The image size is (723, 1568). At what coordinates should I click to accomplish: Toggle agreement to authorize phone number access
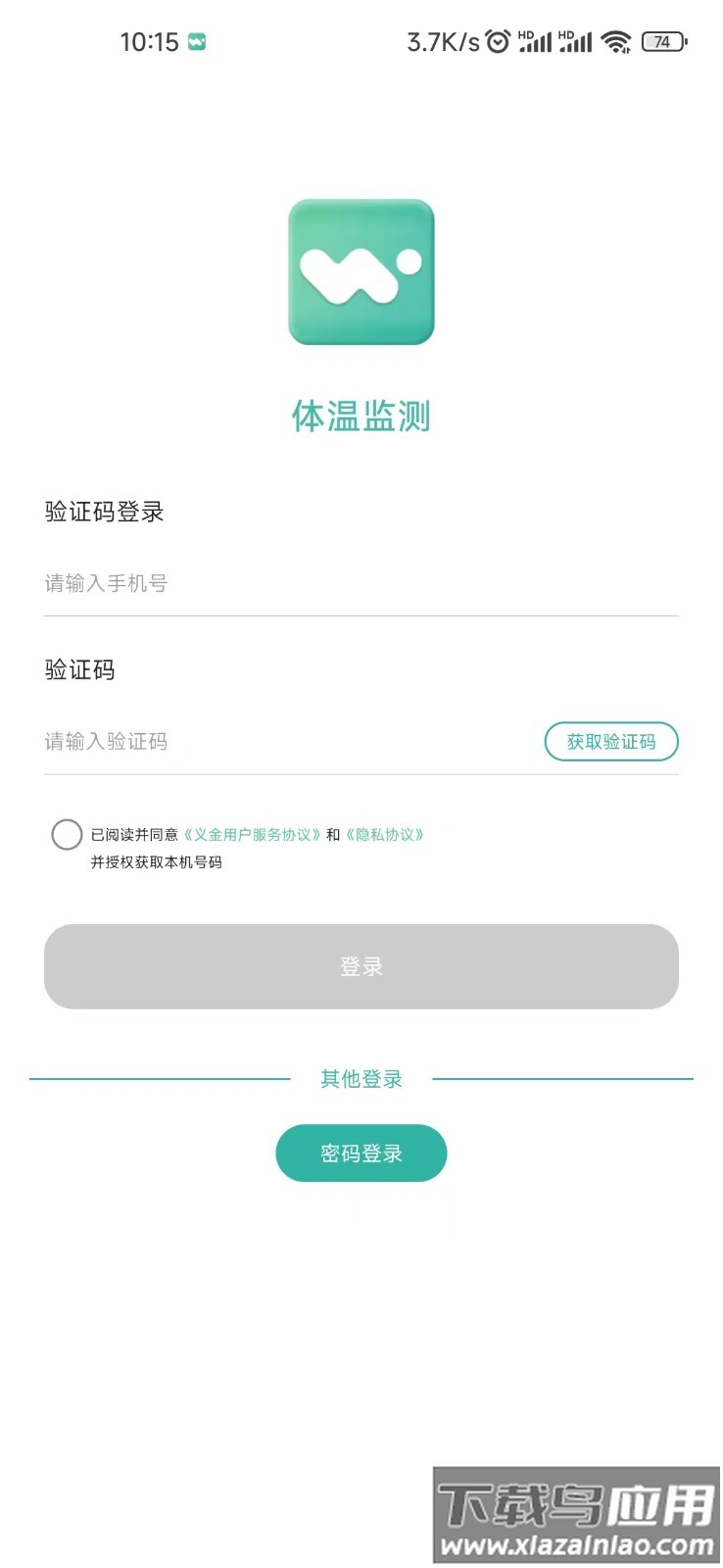coord(67,834)
